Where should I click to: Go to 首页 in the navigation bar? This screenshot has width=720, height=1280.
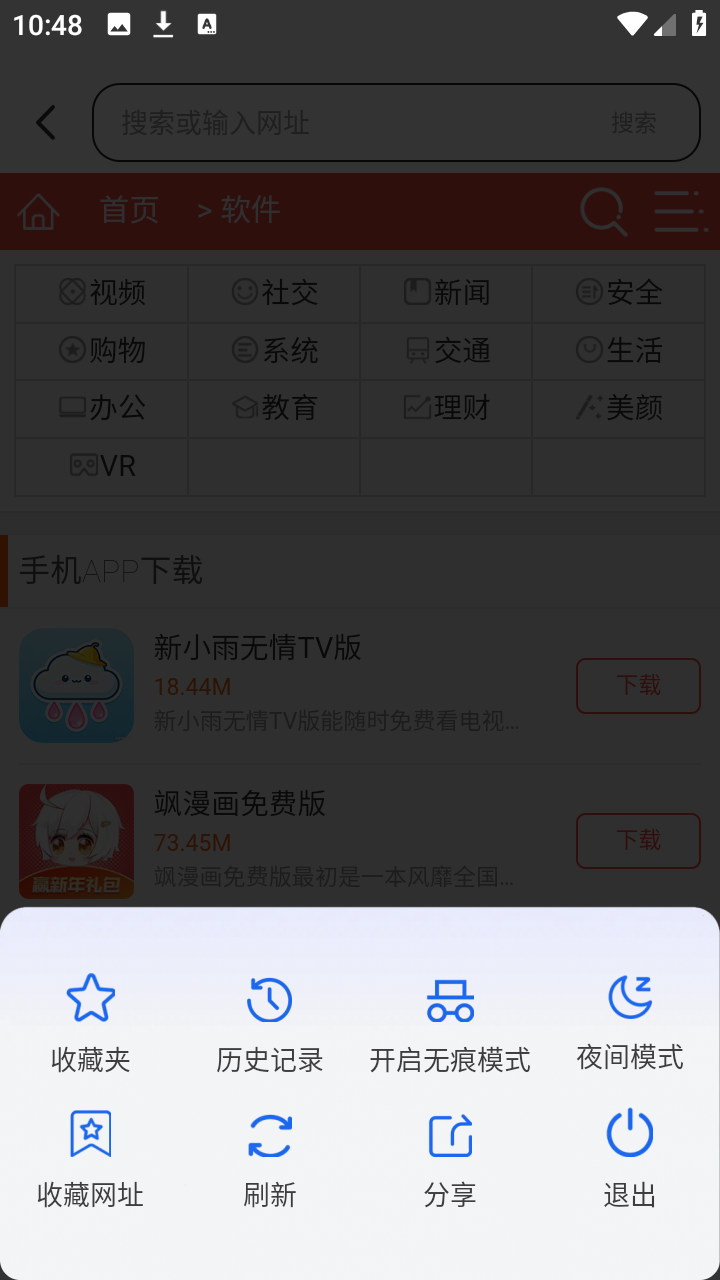[x=129, y=212]
